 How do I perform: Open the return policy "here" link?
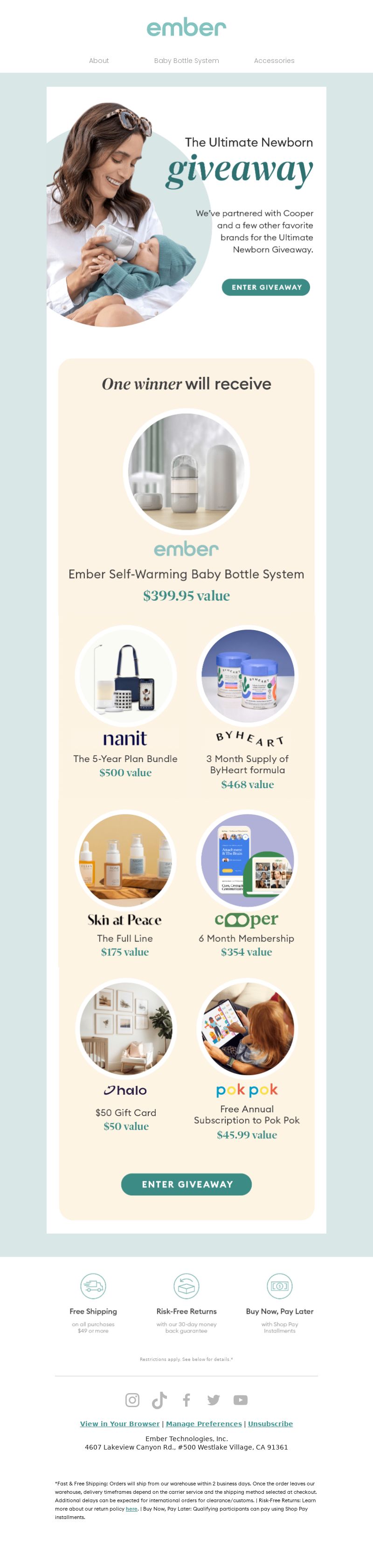tap(131, 1508)
